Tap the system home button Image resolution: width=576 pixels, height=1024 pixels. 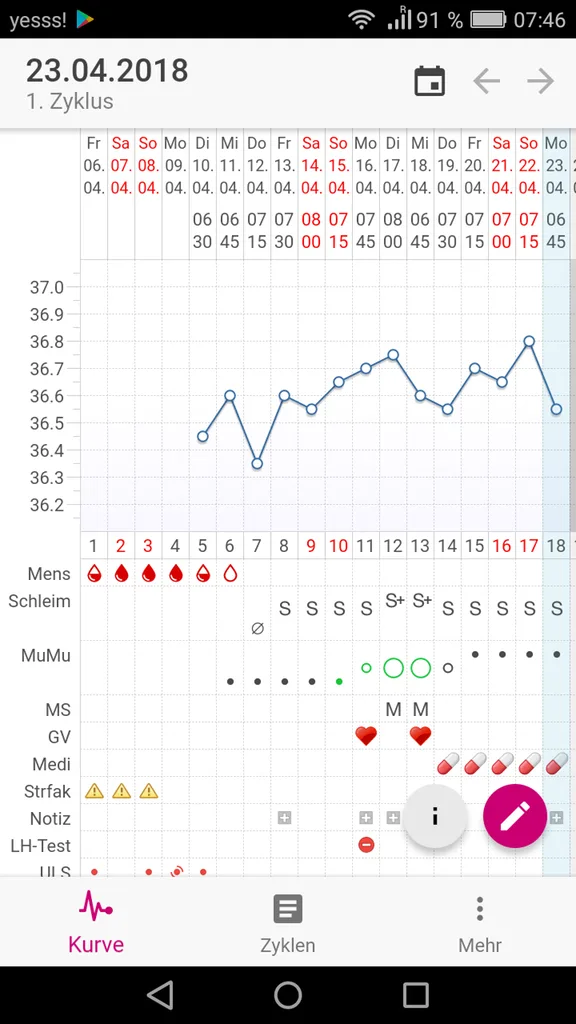coord(288,995)
